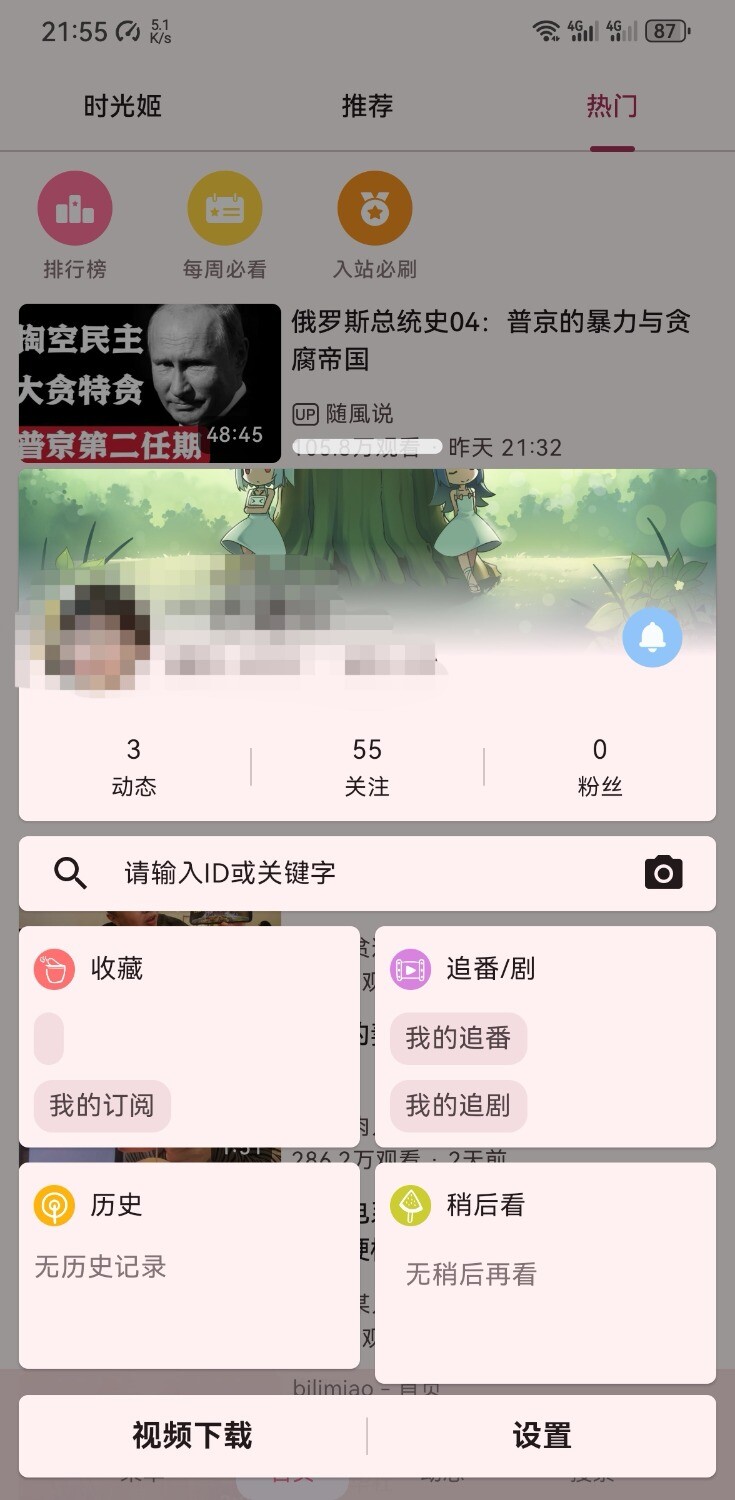Open 视频下载
The width and height of the screenshot is (735, 1500).
point(192,1436)
